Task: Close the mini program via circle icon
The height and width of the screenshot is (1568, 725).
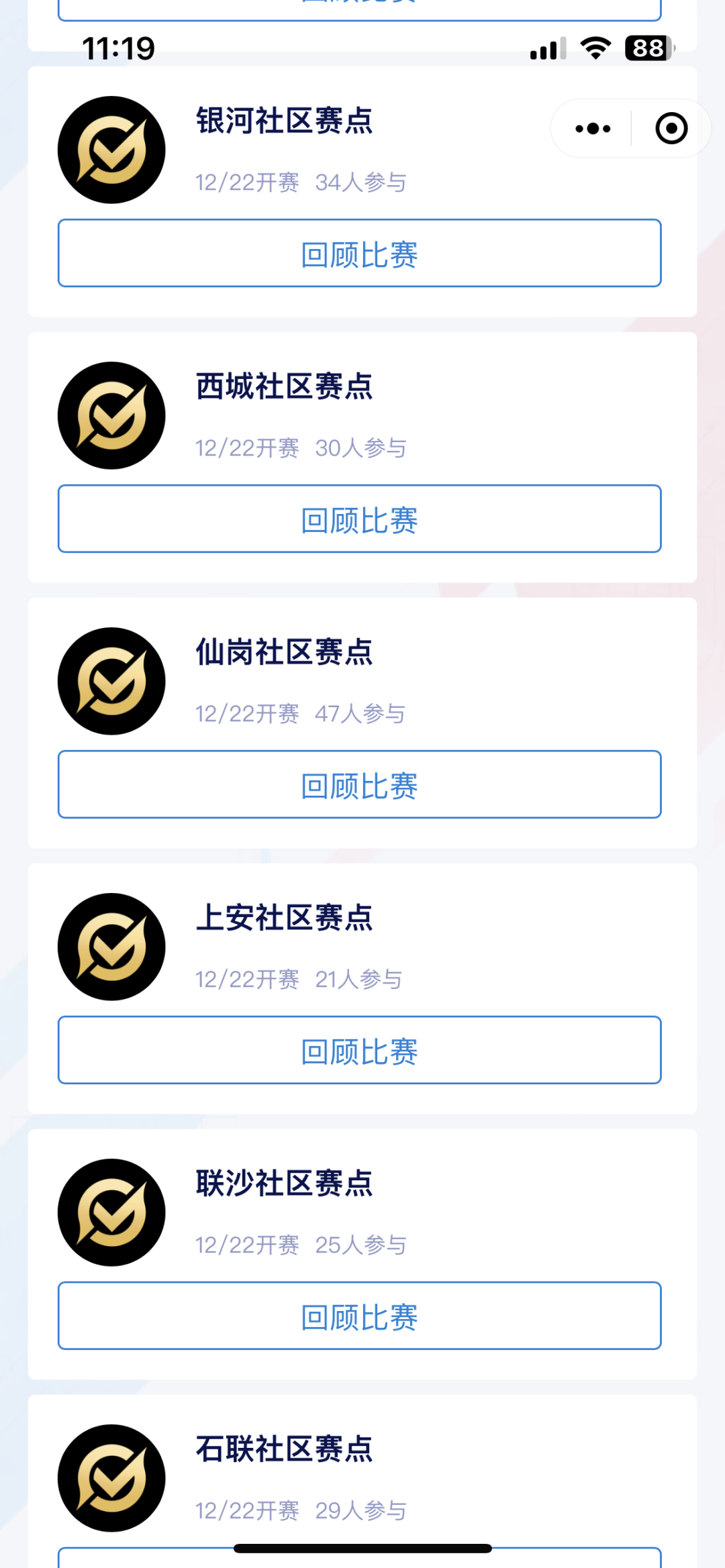Action: point(671,128)
